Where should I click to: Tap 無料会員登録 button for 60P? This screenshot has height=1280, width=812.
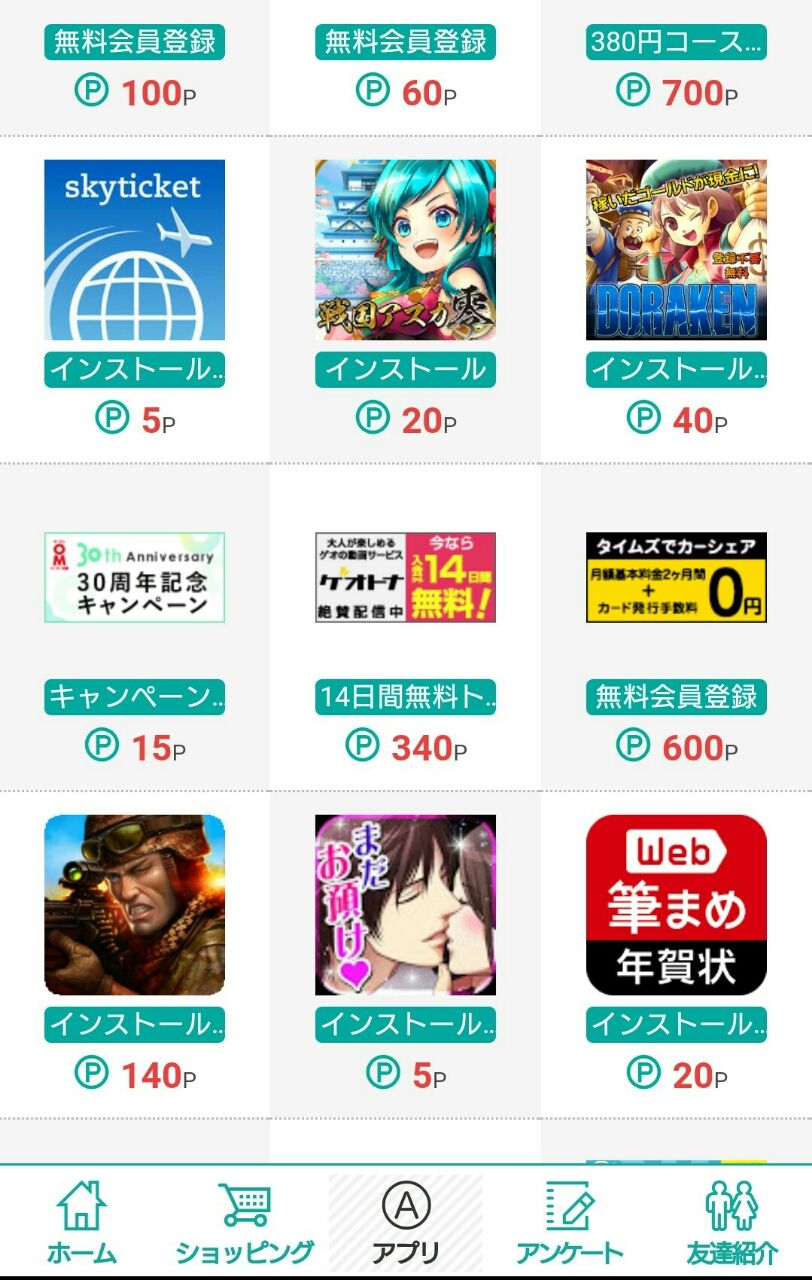coord(405,42)
